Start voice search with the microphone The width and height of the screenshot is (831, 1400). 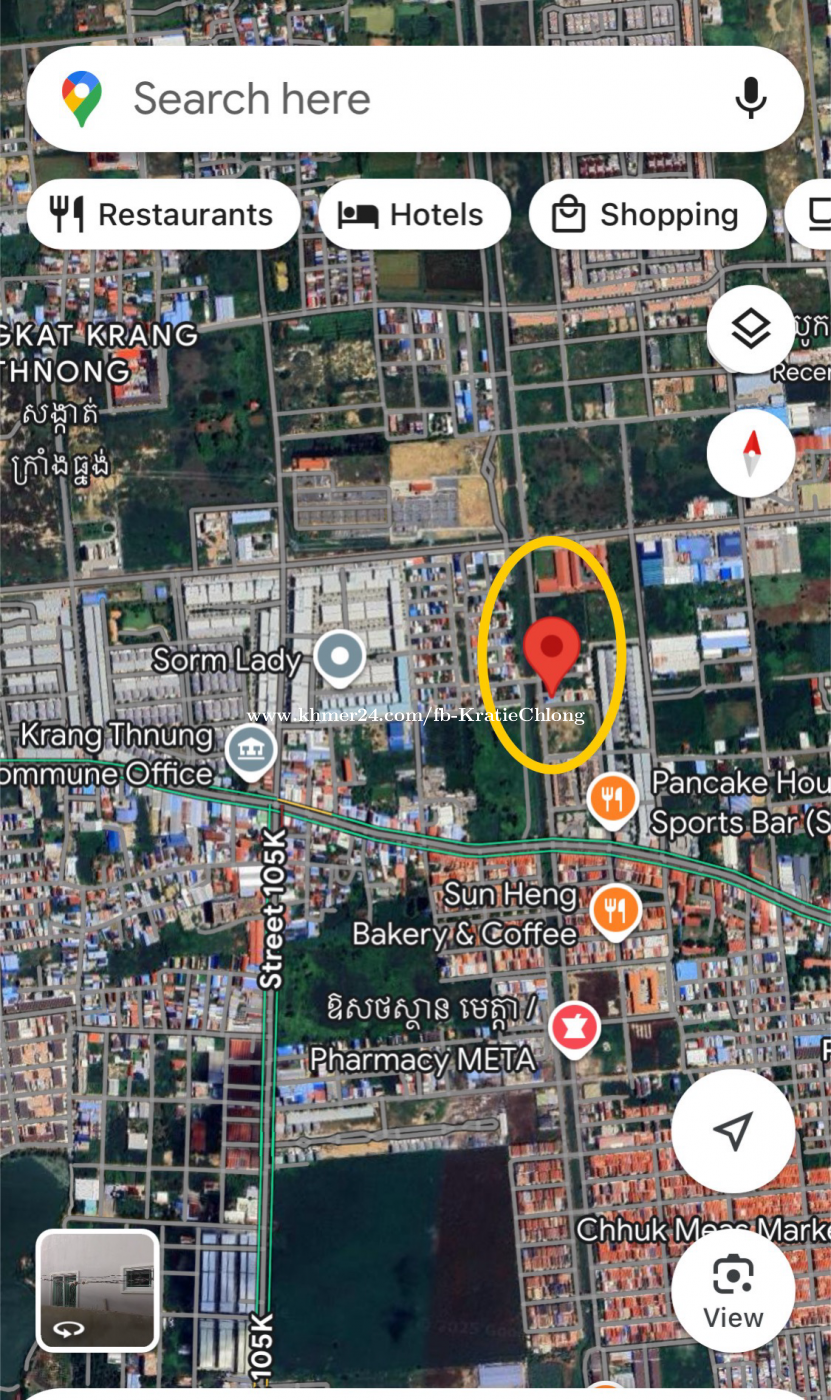[750, 99]
